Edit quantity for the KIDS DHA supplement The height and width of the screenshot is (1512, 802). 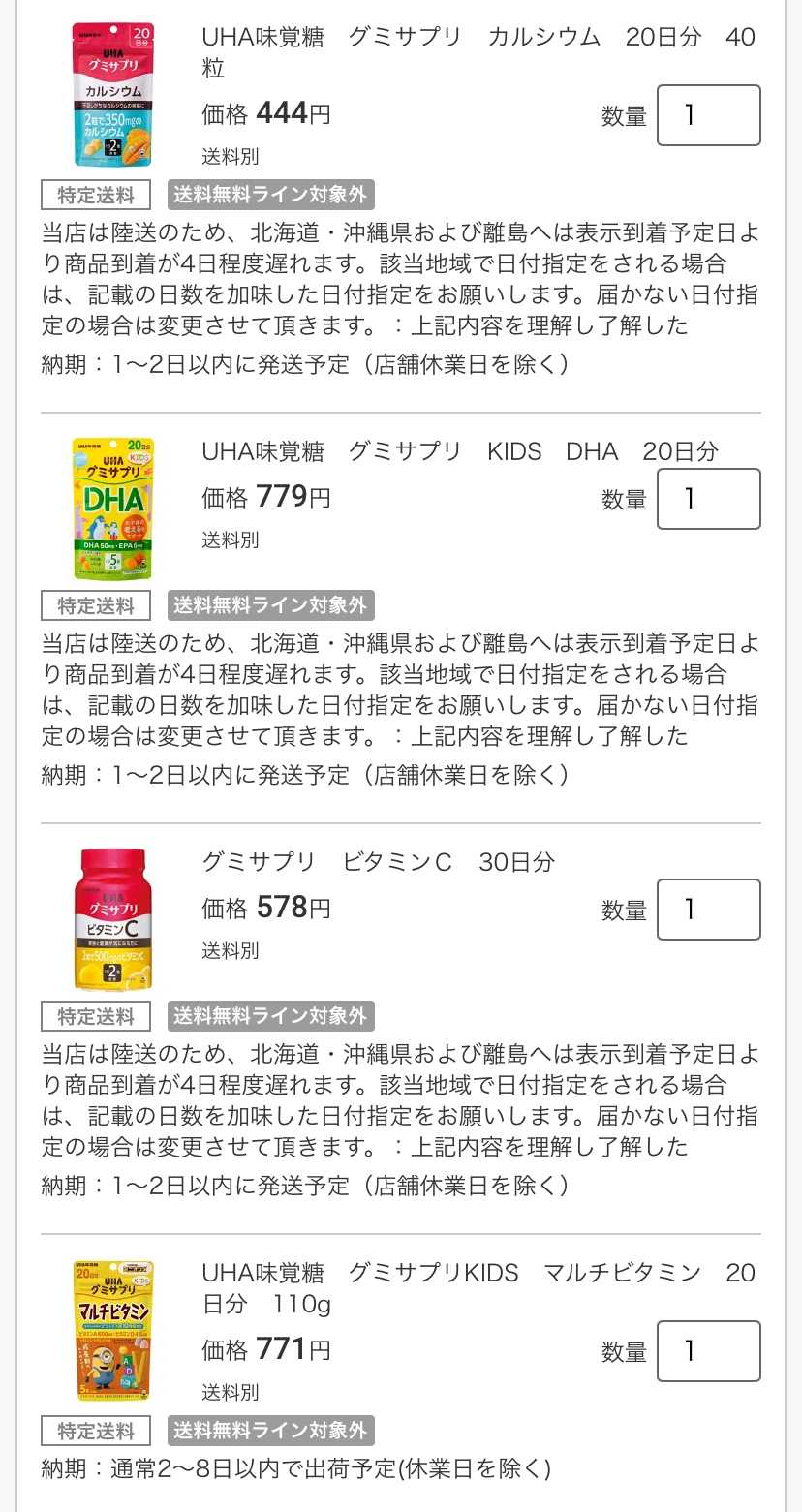coord(708,499)
